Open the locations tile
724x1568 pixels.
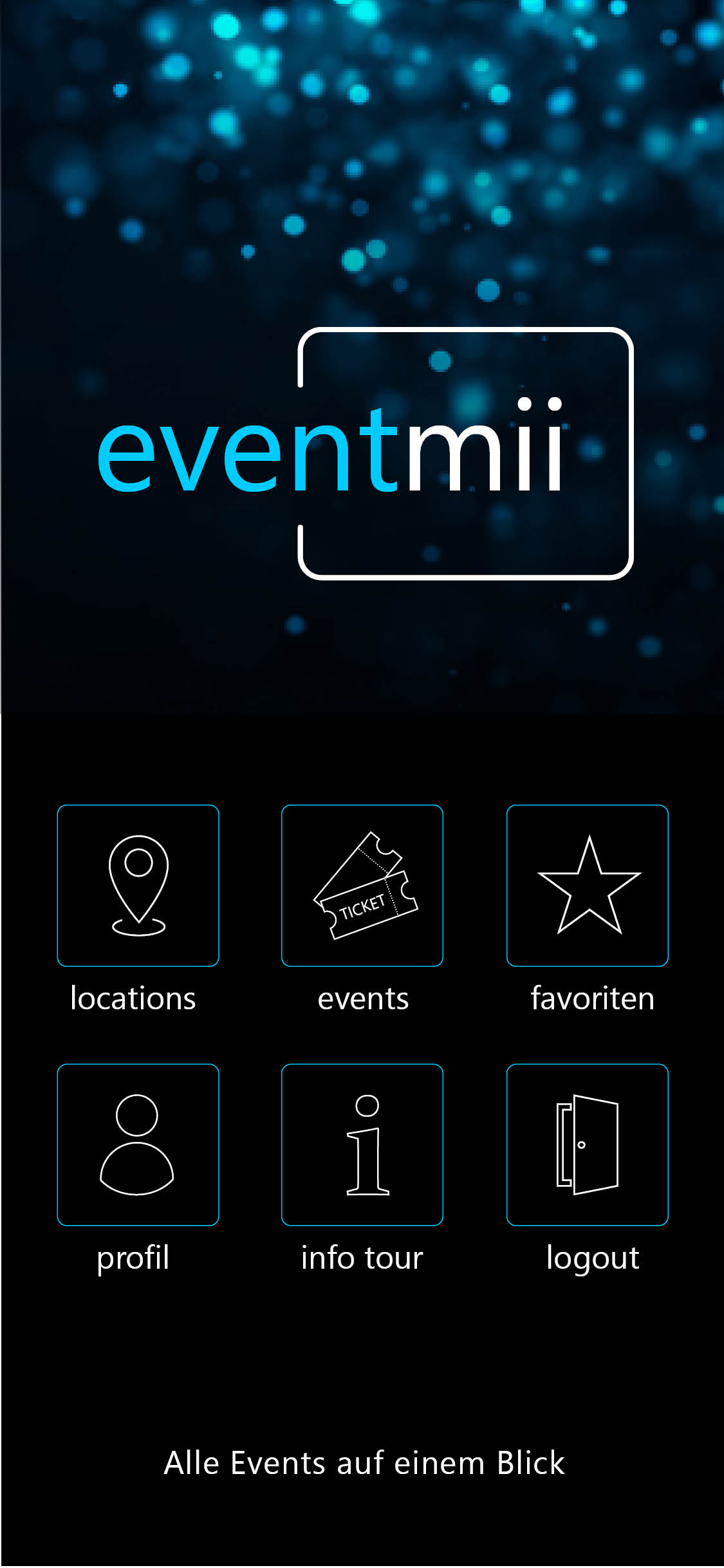pyautogui.click(x=138, y=885)
